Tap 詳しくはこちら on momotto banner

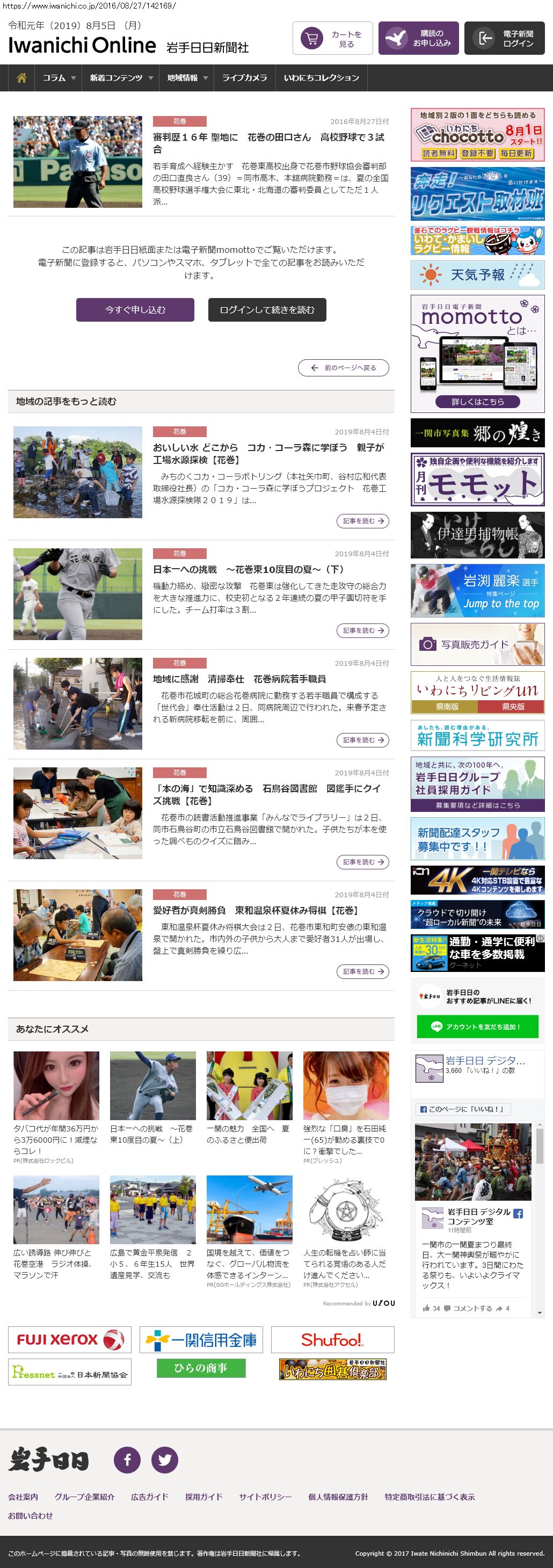[477, 402]
